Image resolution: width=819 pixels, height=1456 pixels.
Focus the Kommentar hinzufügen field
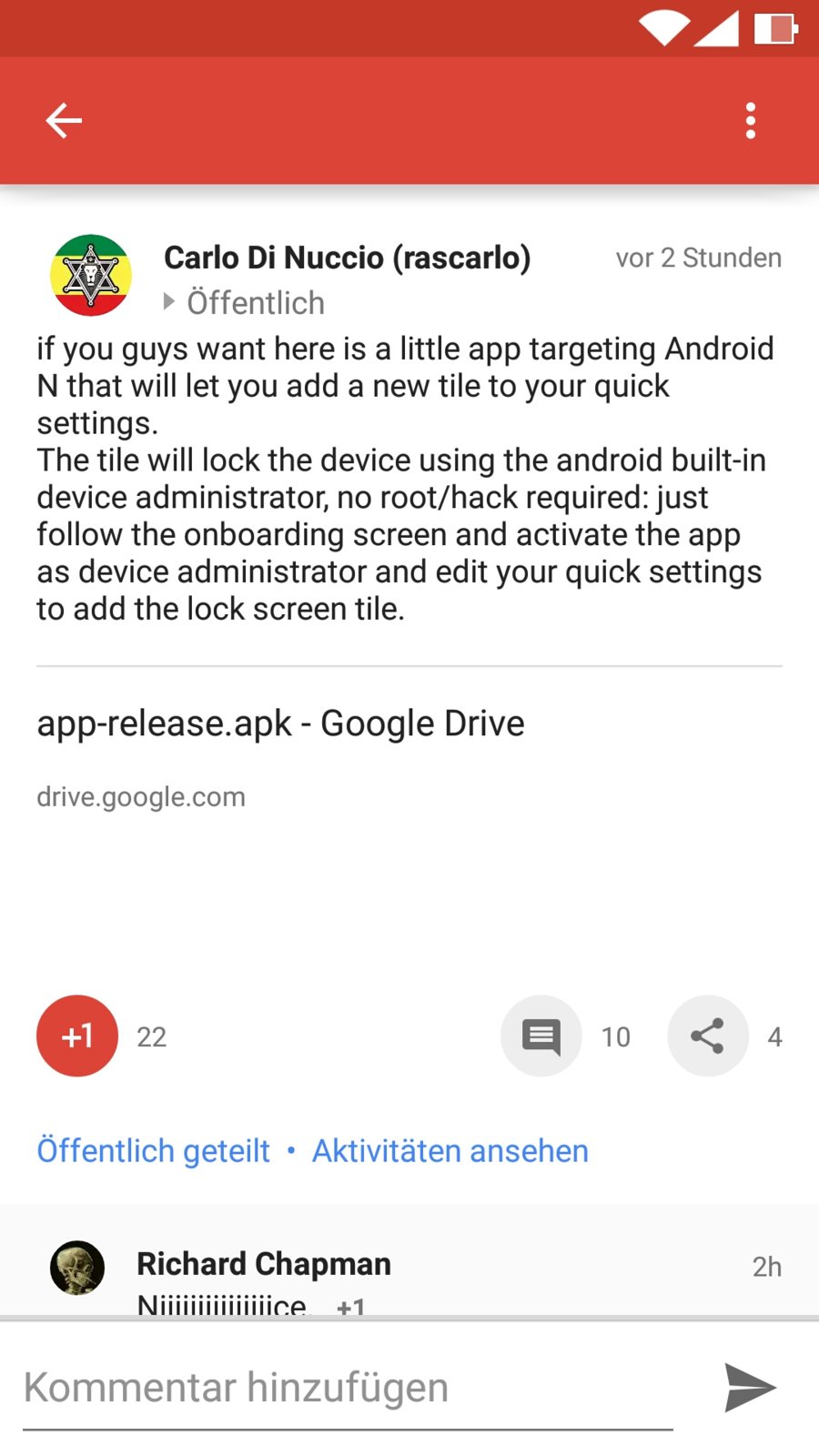click(x=346, y=1389)
